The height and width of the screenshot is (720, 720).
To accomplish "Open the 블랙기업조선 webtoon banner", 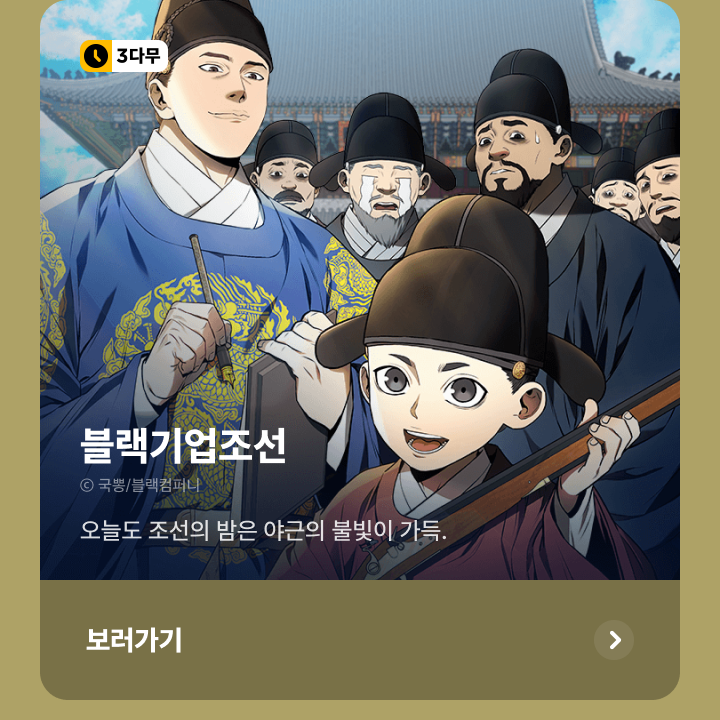I will [x=360, y=300].
